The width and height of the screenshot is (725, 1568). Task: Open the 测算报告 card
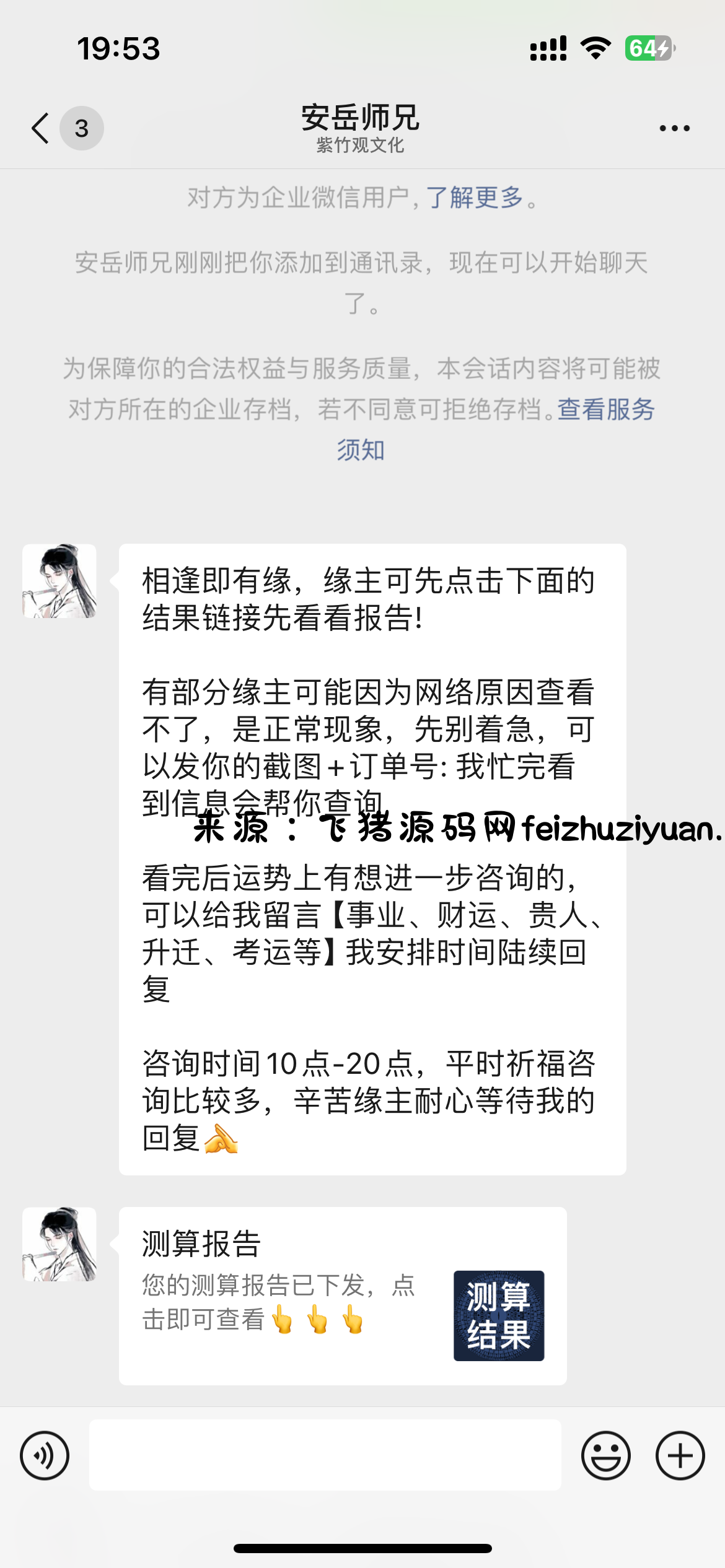coord(342,1296)
